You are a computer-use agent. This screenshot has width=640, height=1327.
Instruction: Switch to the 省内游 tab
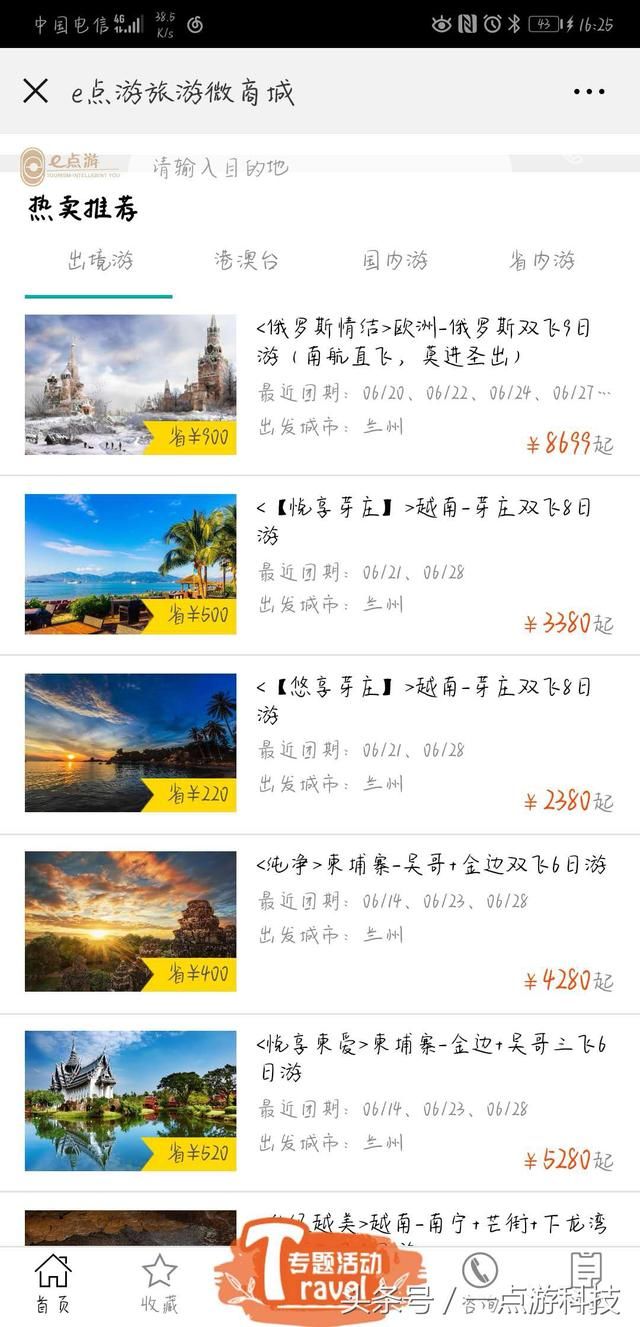point(542,261)
